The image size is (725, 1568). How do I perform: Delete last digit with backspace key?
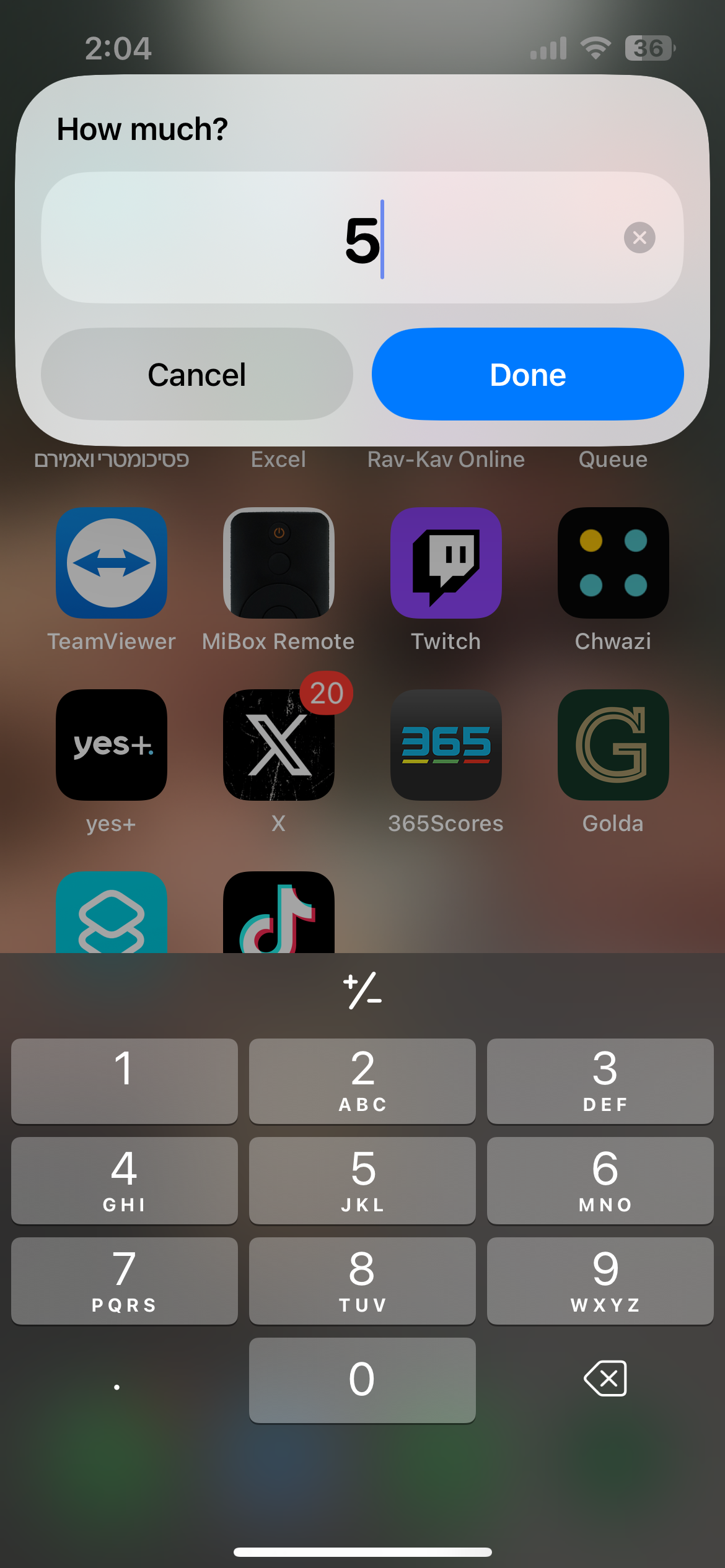pyautogui.click(x=605, y=1379)
